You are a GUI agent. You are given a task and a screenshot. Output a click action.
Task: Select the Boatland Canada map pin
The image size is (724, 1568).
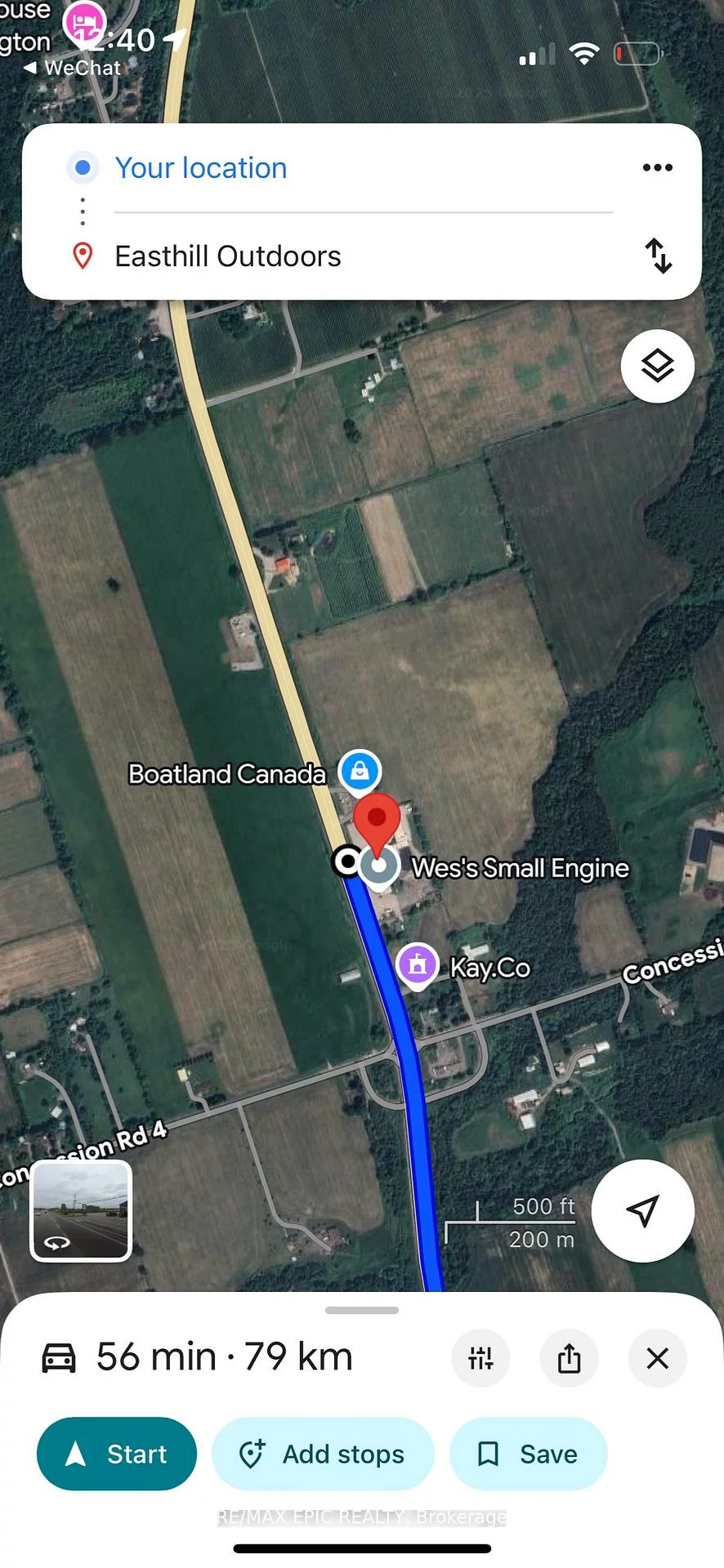[360, 771]
